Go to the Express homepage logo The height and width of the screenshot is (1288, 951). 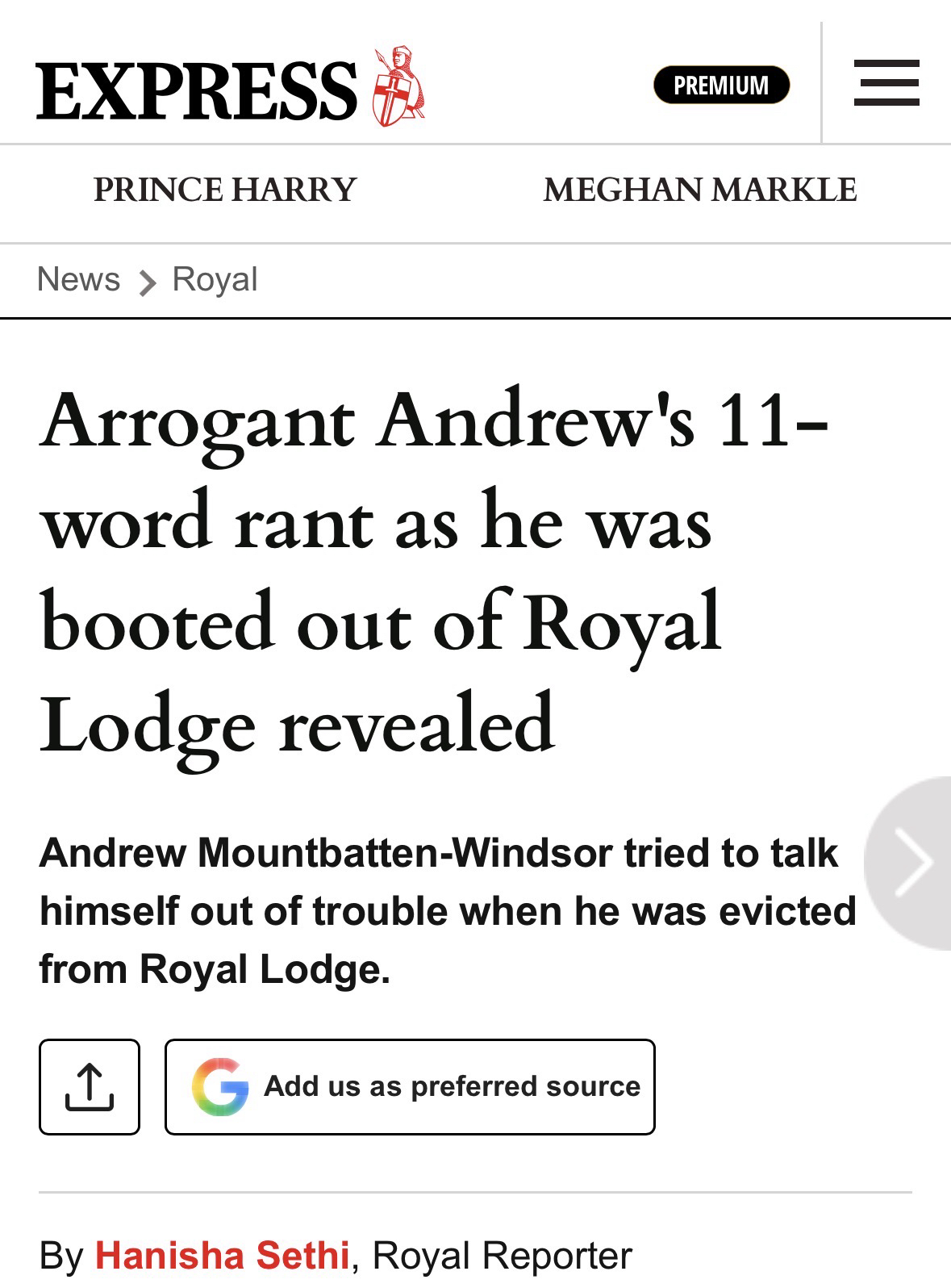click(x=230, y=89)
